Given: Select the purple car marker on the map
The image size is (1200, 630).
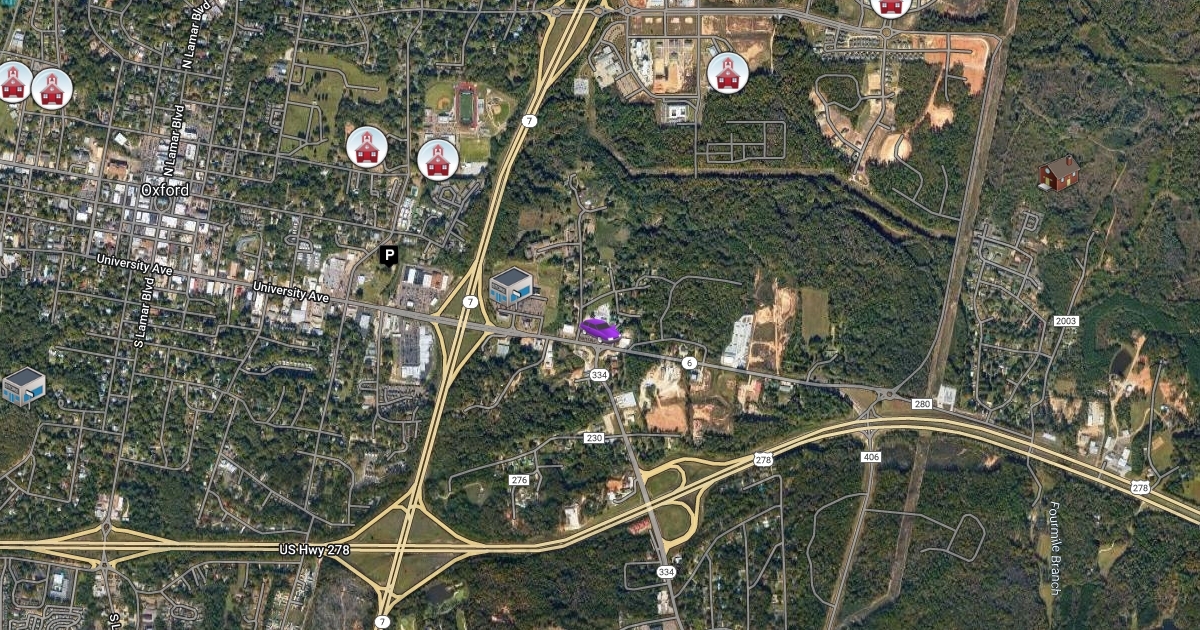Looking at the screenshot, I should (599, 329).
